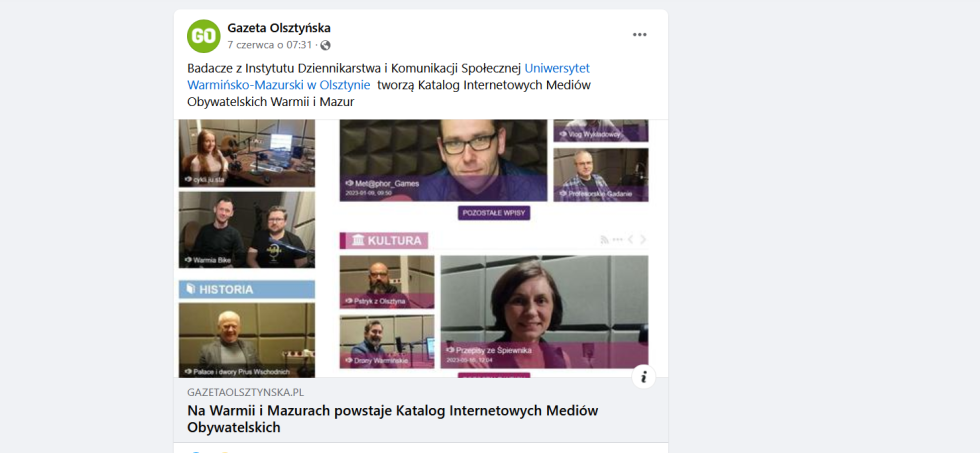This screenshot has width=980, height=453.
Task: Open the article preview image
Action: click(420, 248)
